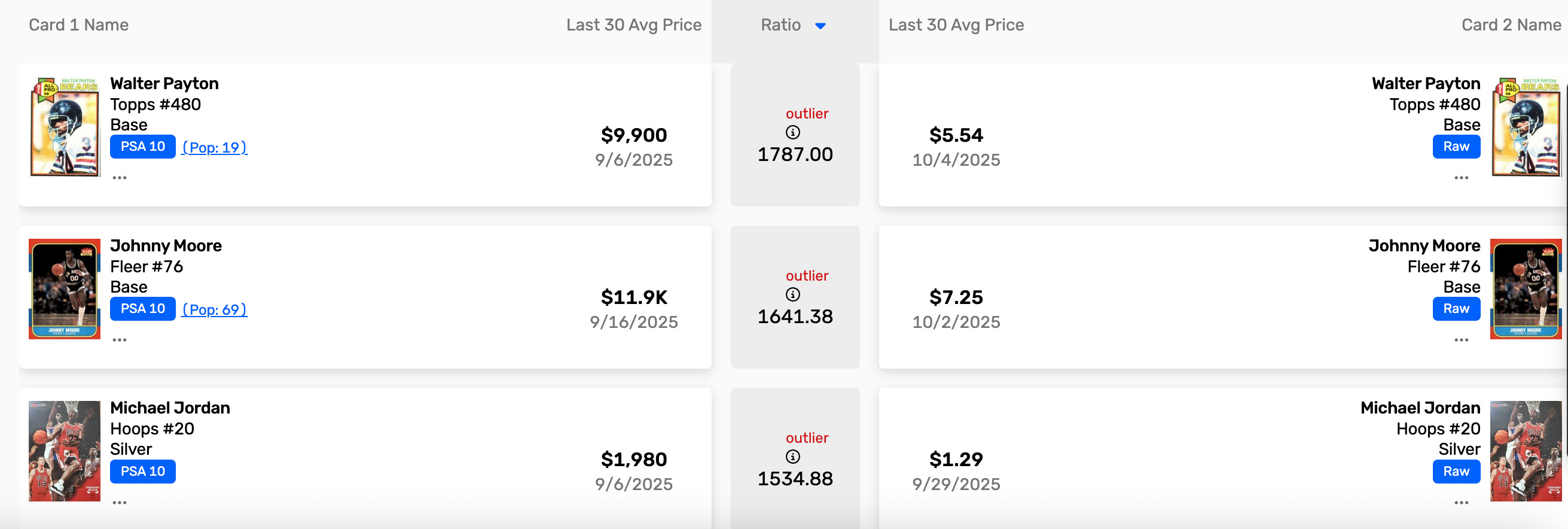This screenshot has height=529, width=1568.
Task: Open more options under Walter Payton PSA 10
Action: (120, 178)
